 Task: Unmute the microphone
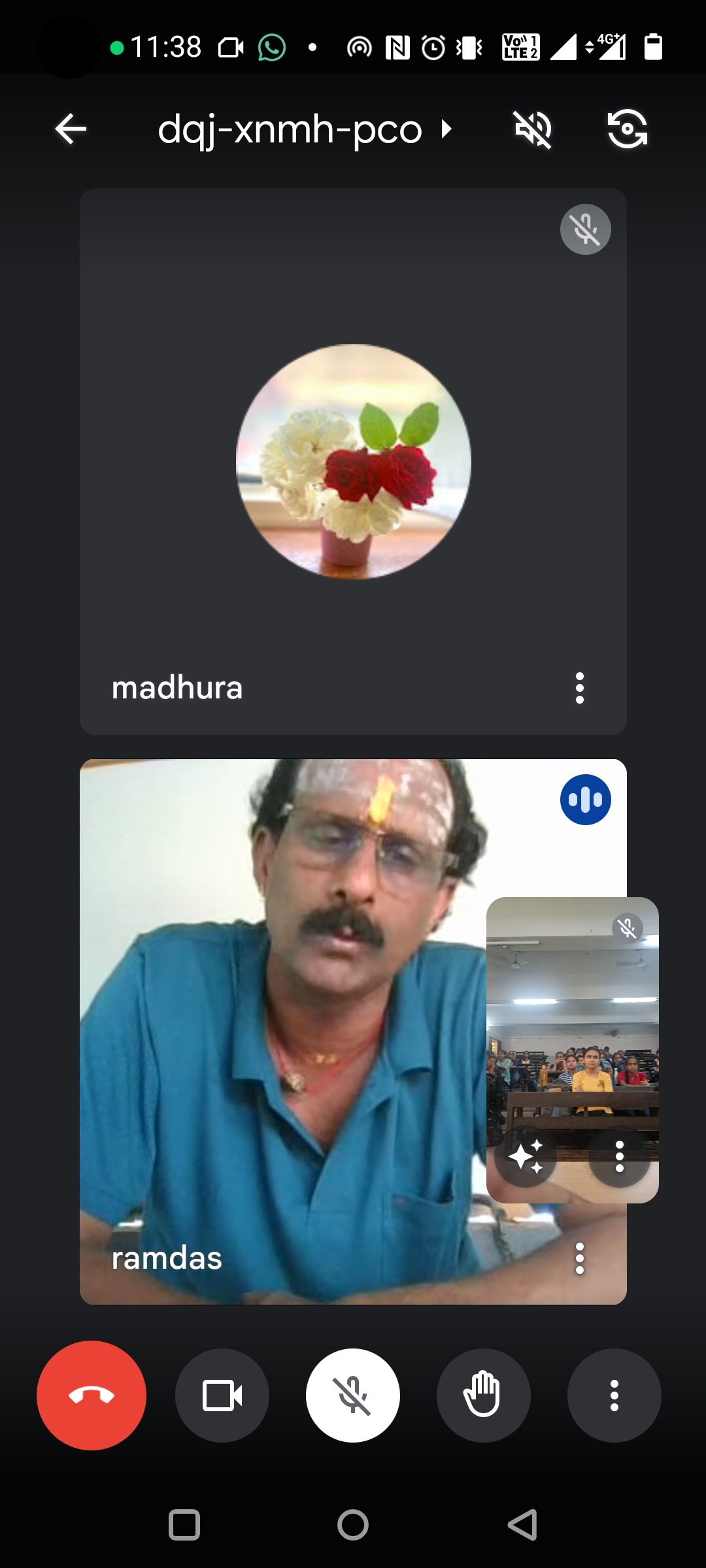pyautogui.click(x=353, y=1396)
